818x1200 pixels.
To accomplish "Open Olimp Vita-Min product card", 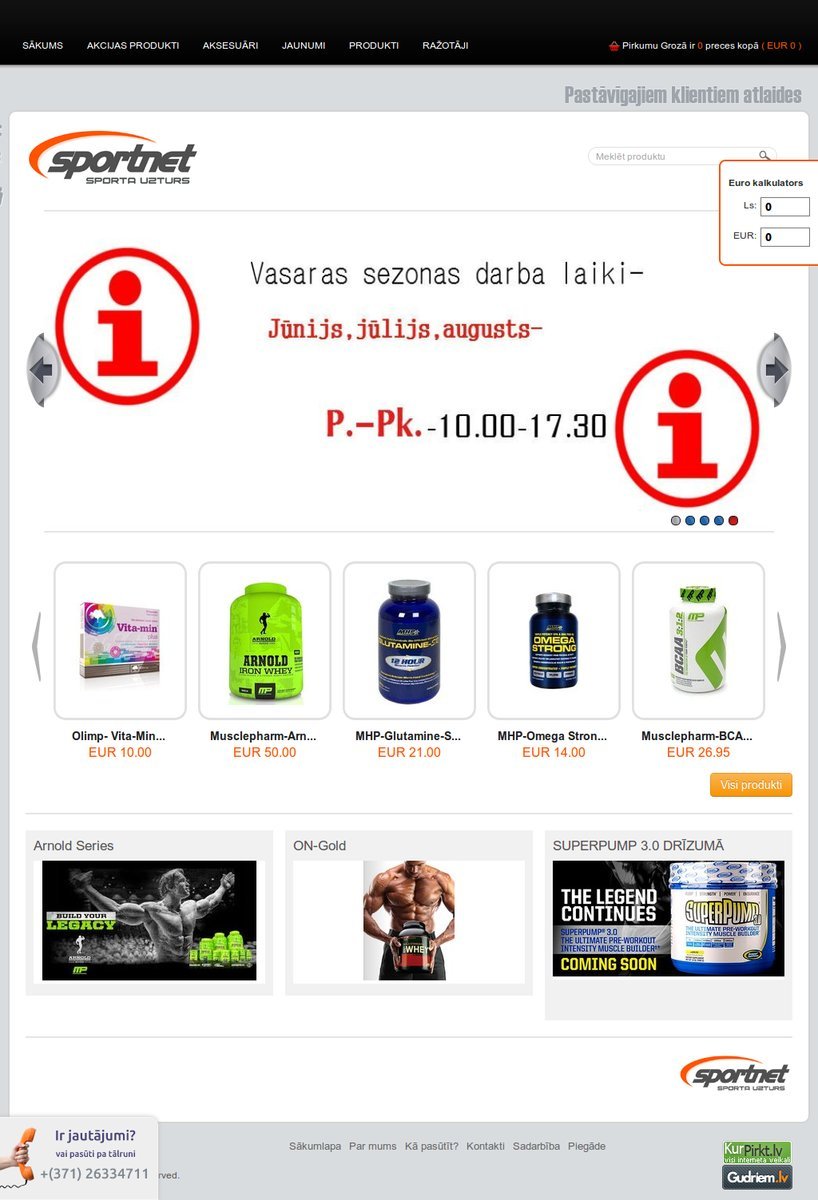I will click(119, 641).
